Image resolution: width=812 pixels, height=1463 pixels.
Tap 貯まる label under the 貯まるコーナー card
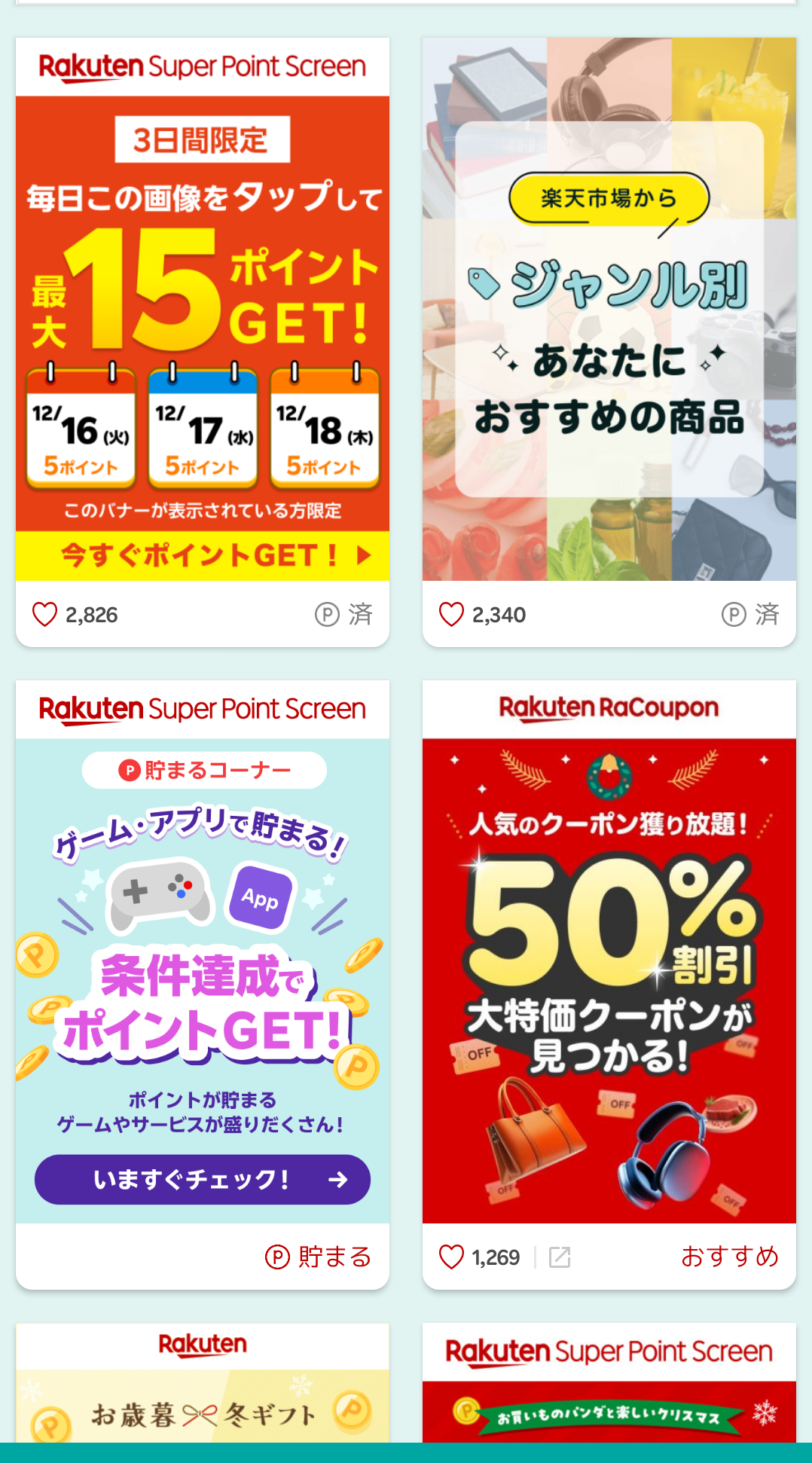tap(319, 1257)
